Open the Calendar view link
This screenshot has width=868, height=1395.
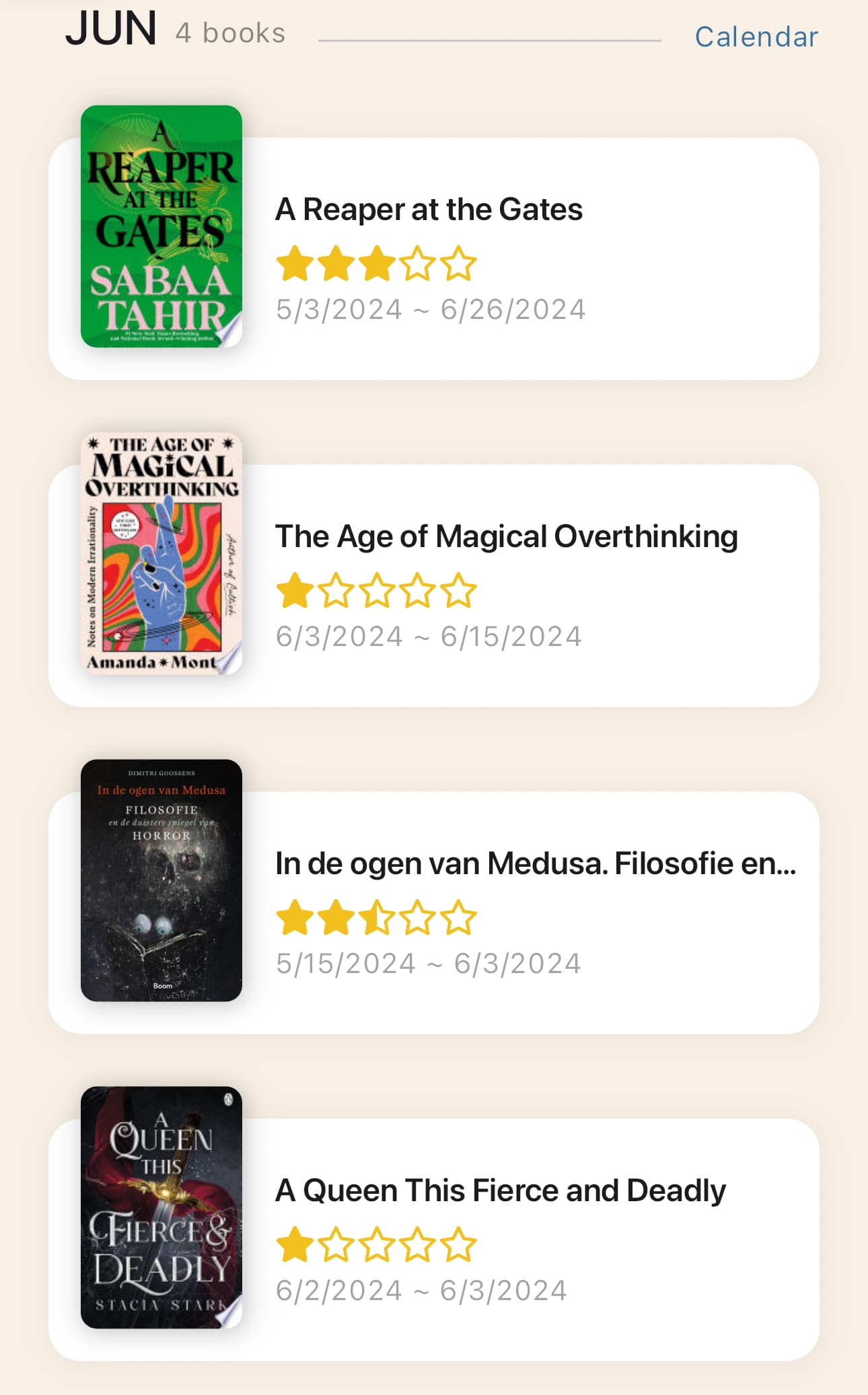point(756,37)
